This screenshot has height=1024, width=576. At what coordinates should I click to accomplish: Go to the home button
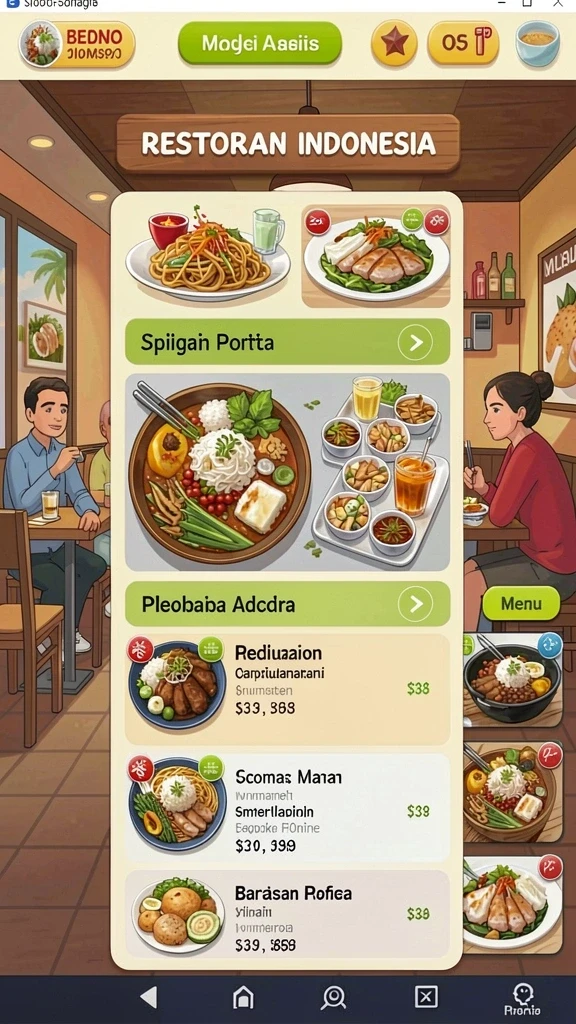[x=243, y=997]
